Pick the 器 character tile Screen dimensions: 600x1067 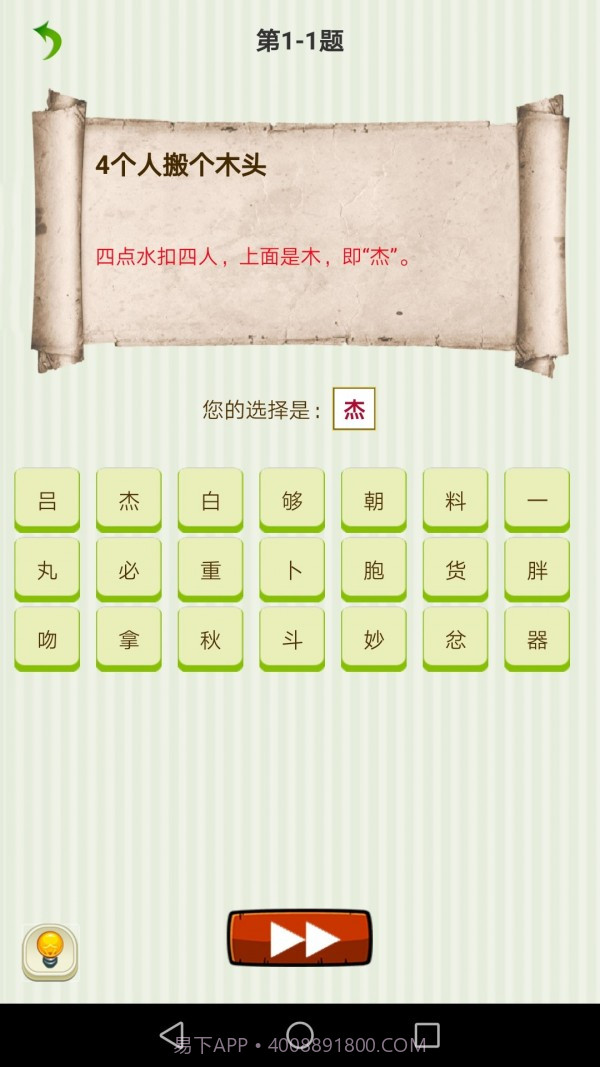537,639
